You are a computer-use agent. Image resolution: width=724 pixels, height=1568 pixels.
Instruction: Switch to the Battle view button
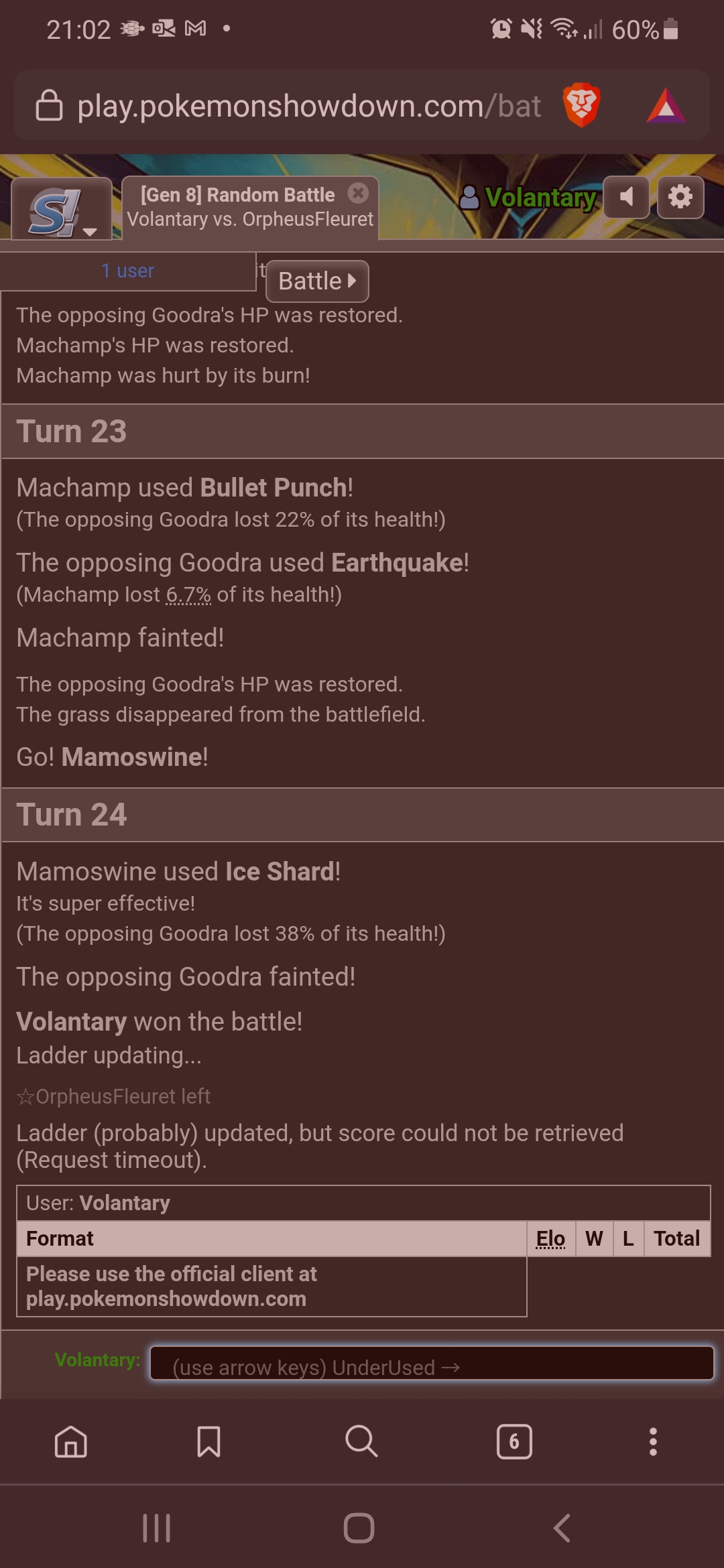[317, 281]
